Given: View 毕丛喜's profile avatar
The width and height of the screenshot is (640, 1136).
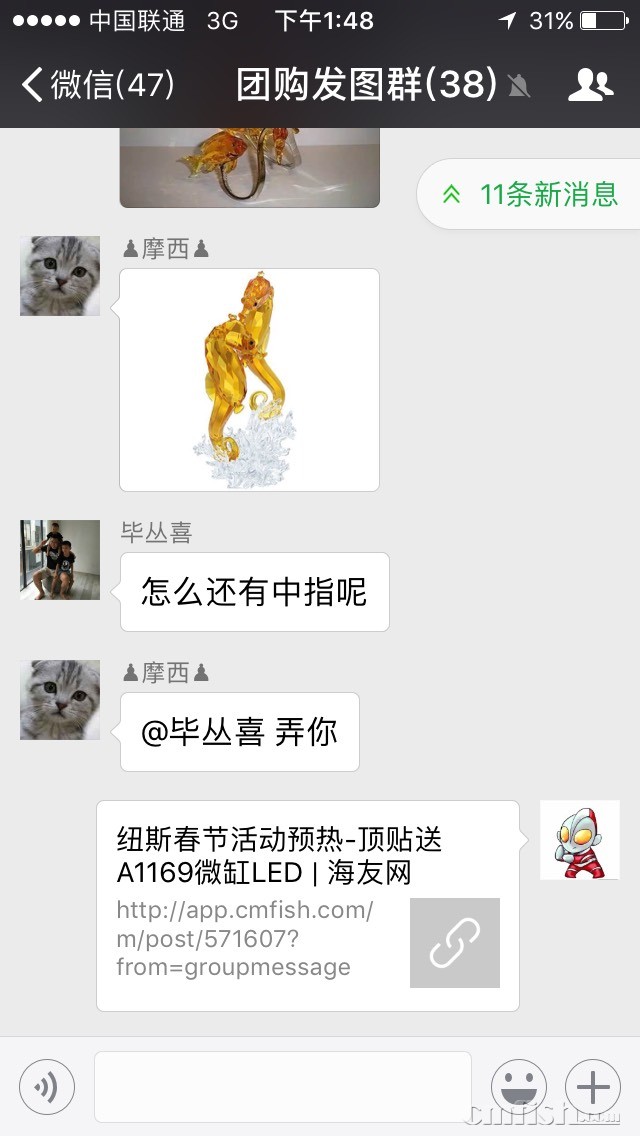Looking at the screenshot, I should pos(60,560).
